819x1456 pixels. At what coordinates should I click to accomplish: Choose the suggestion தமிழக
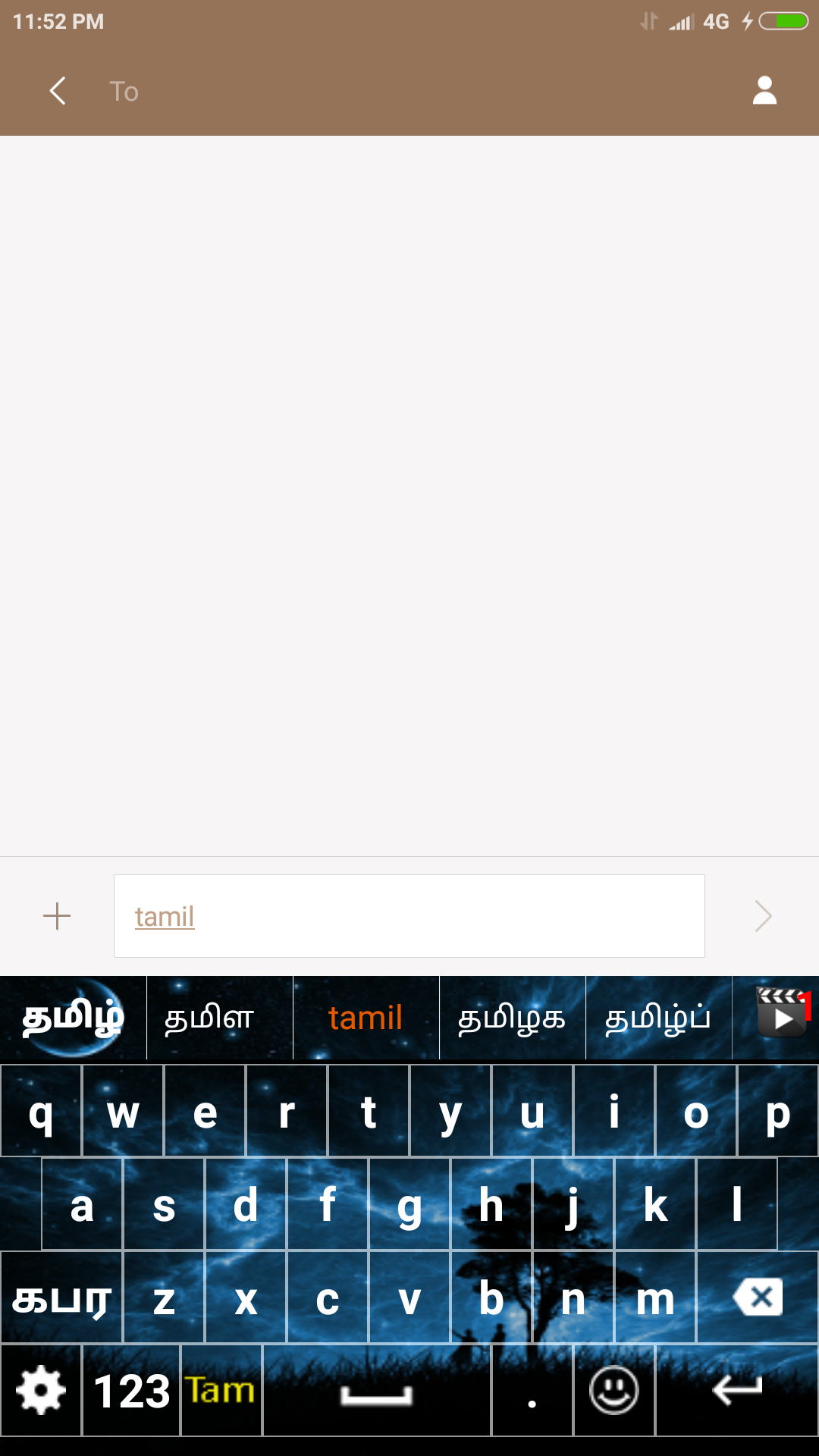pos(513,1018)
